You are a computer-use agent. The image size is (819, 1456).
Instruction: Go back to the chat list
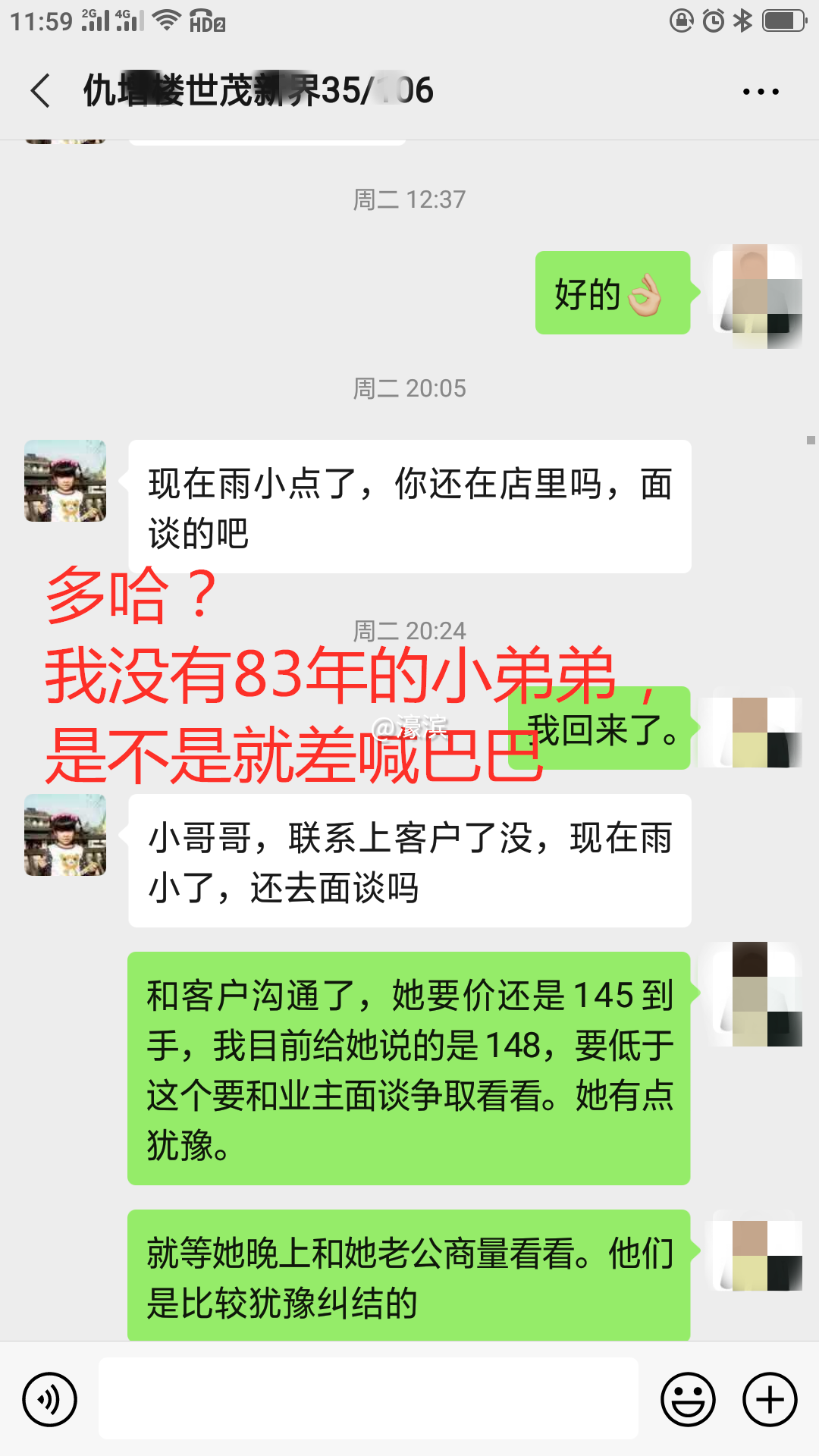coord(41,91)
